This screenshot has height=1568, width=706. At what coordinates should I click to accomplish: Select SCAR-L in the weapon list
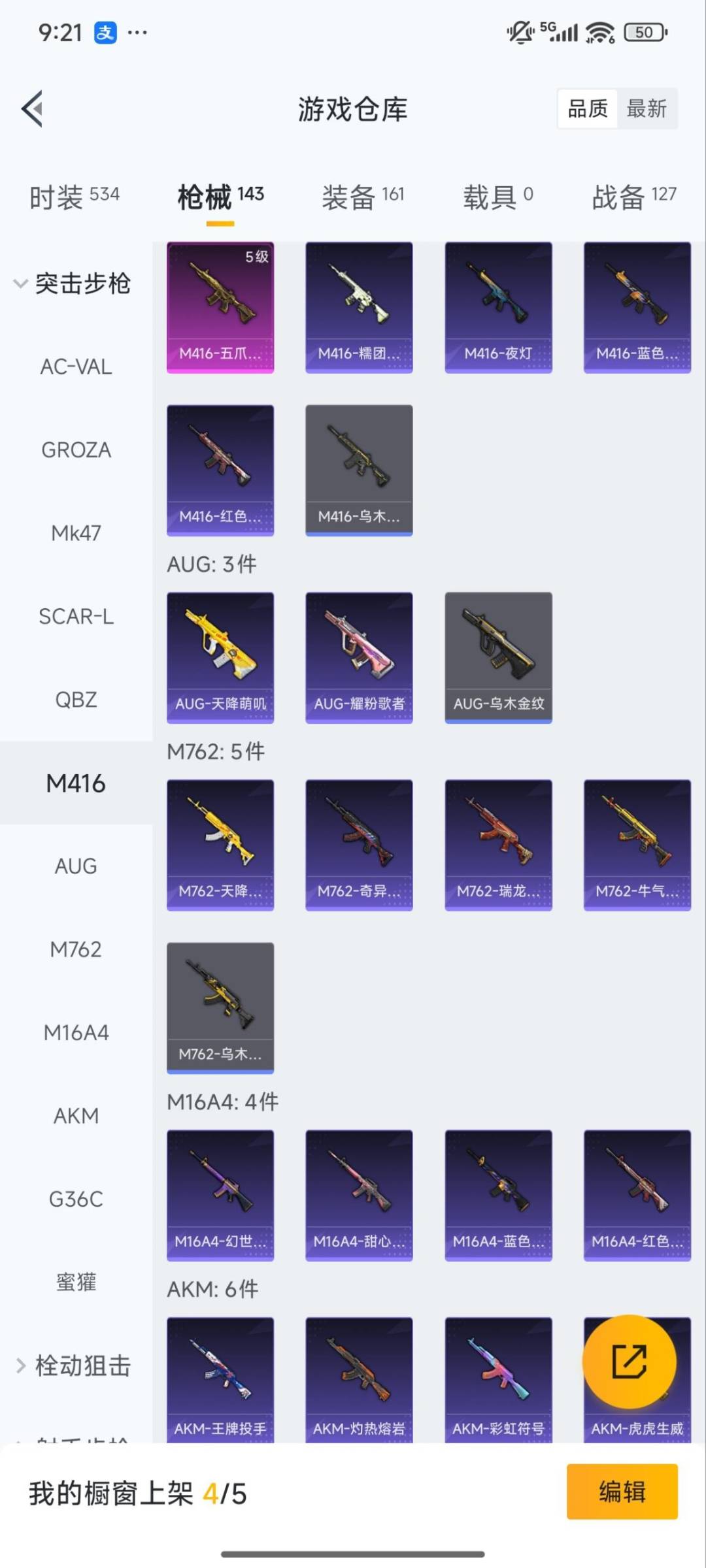[x=76, y=616]
